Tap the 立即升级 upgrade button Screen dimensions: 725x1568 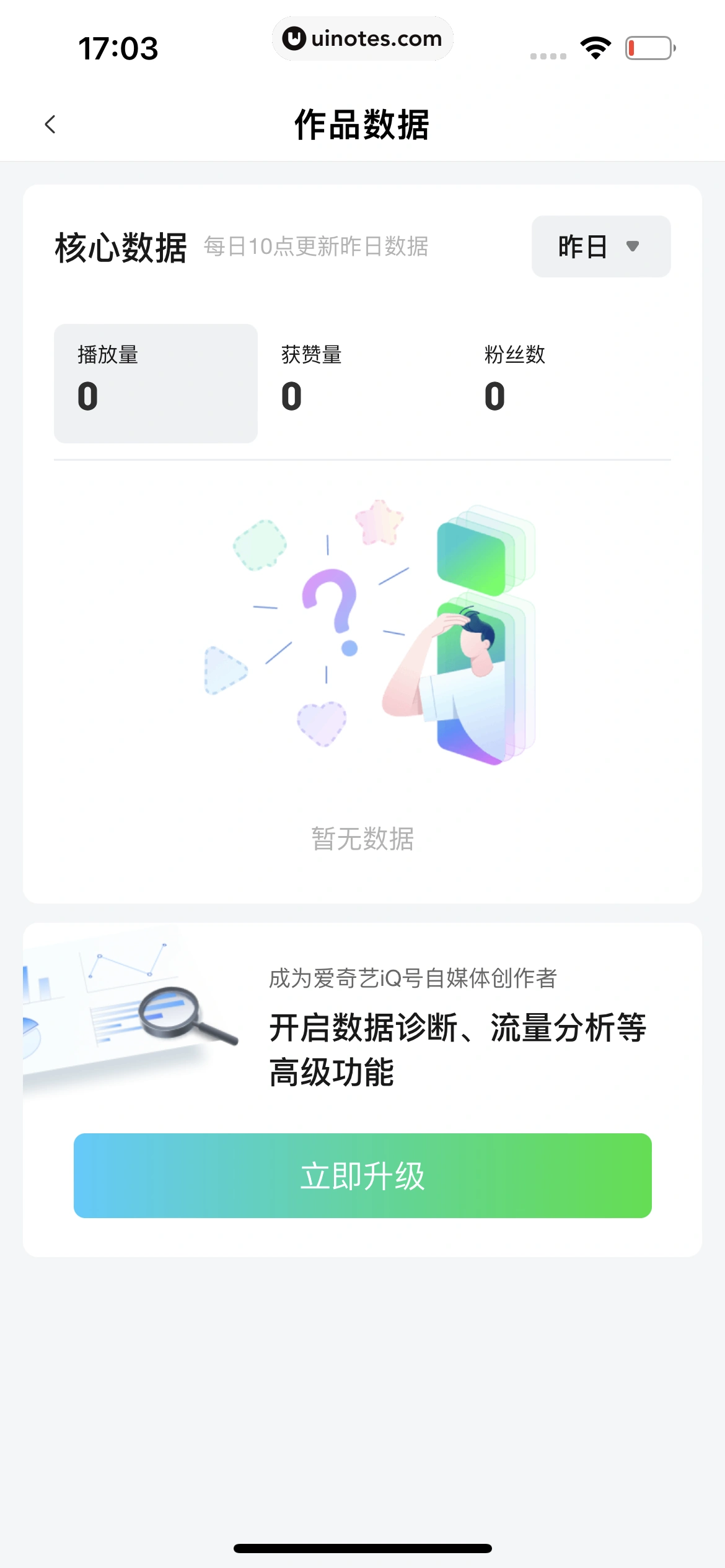pos(362,1175)
